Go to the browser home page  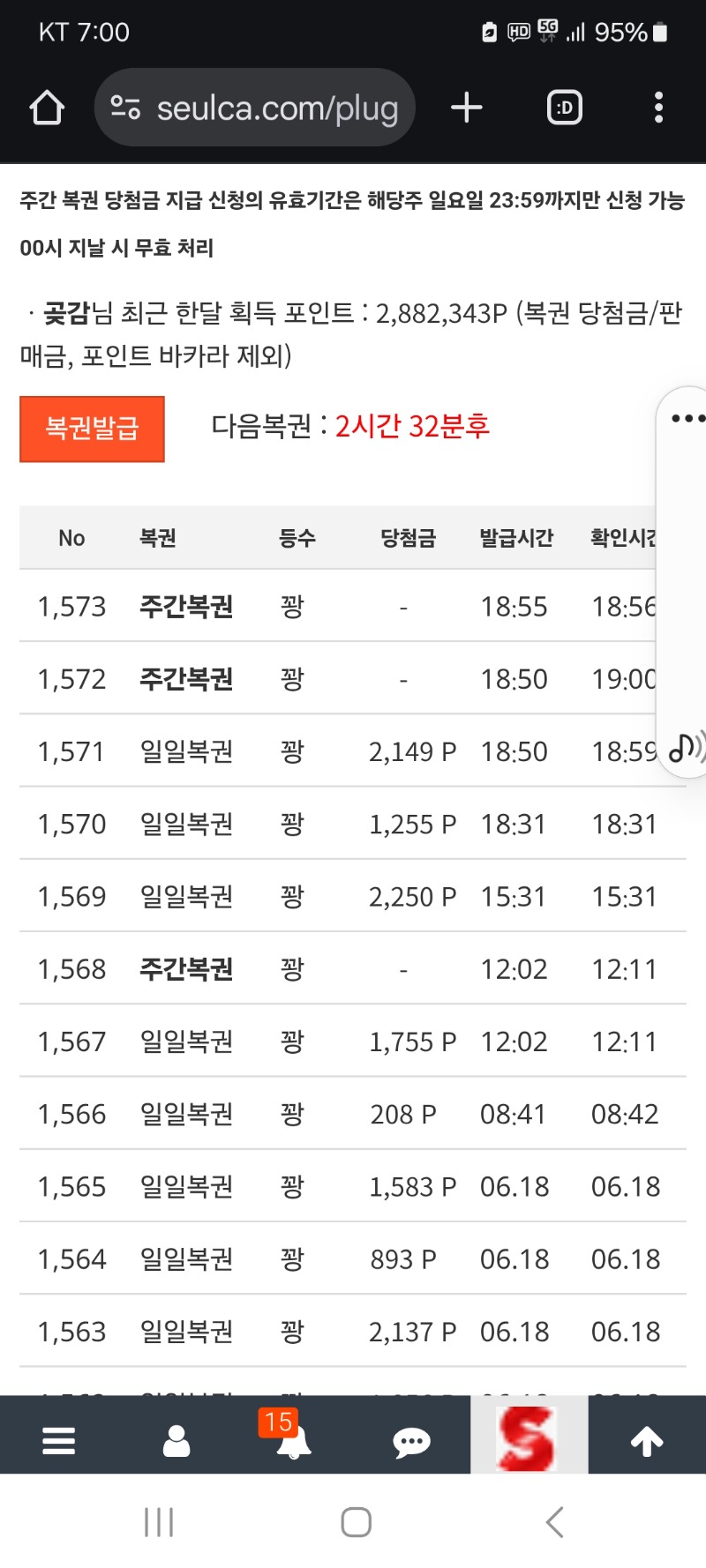click(47, 108)
